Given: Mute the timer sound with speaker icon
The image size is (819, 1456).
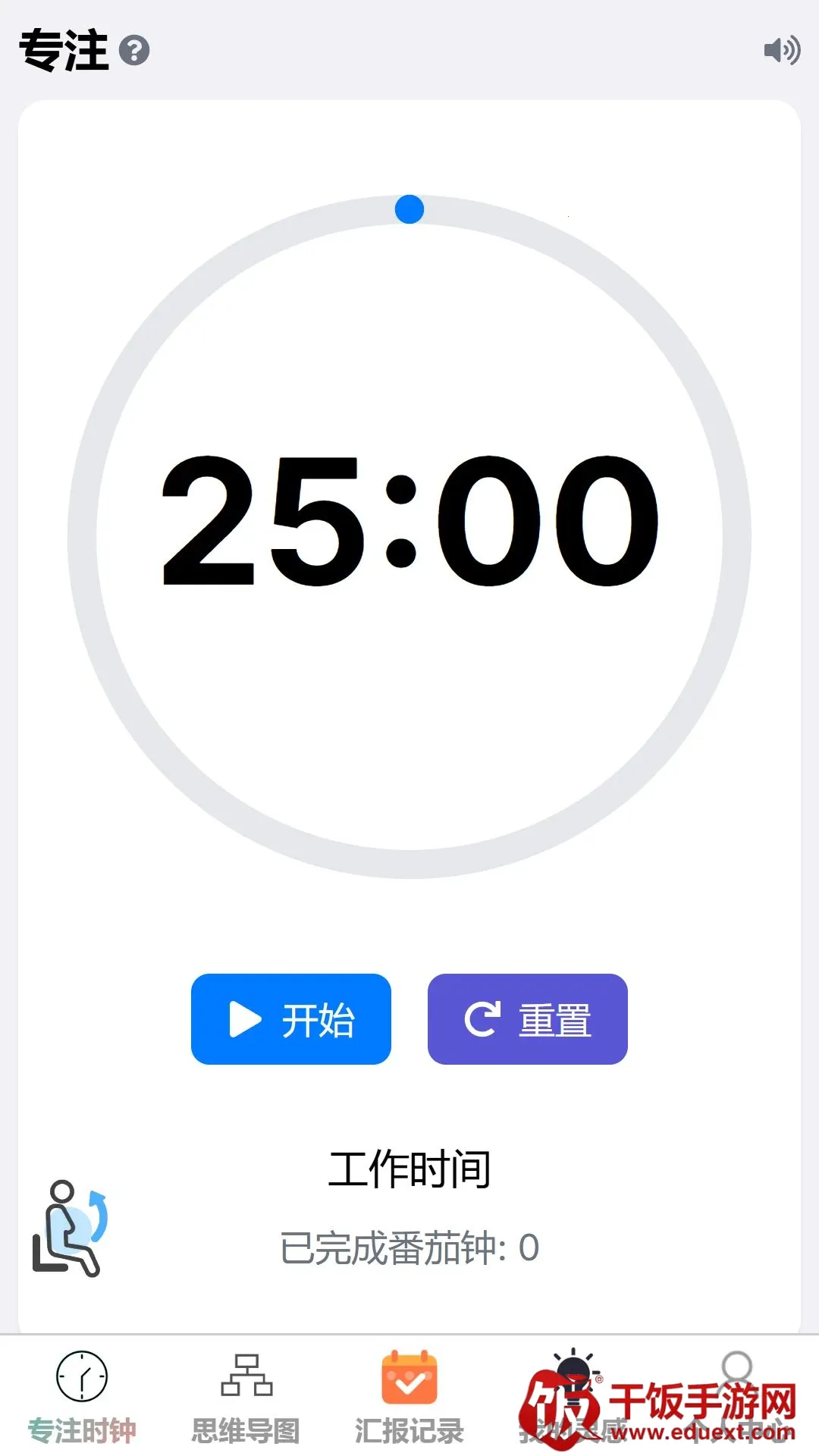Looking at the screenshot, I should coord(782,51).
